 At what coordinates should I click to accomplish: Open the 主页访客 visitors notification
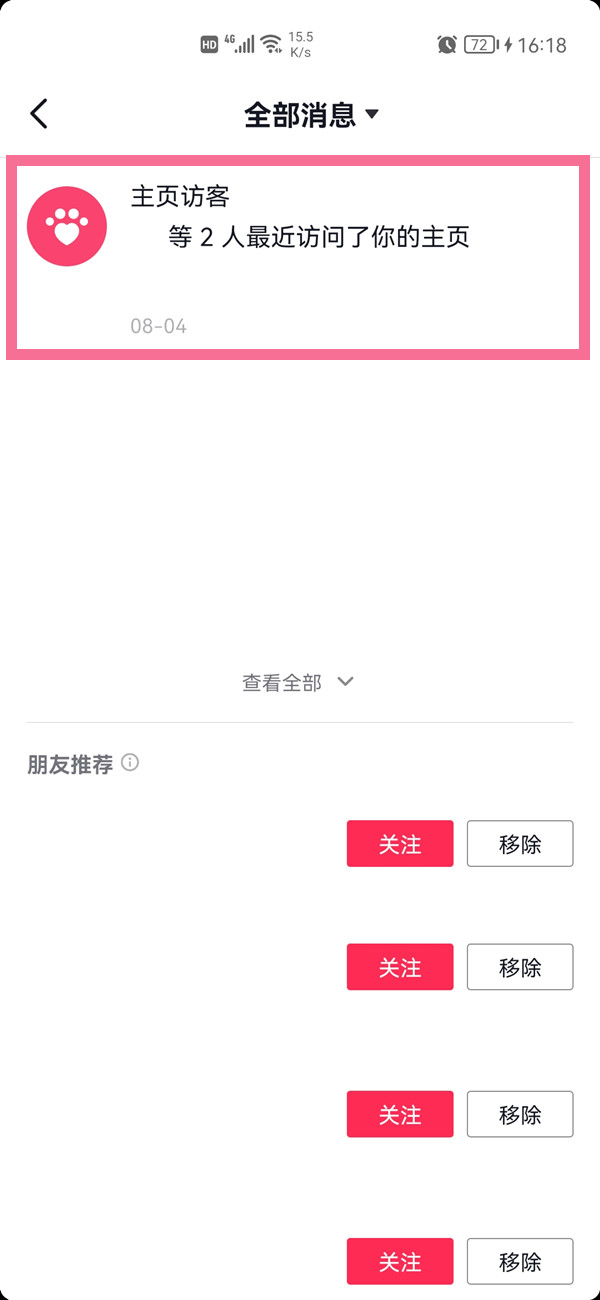[x=298, y=256]
